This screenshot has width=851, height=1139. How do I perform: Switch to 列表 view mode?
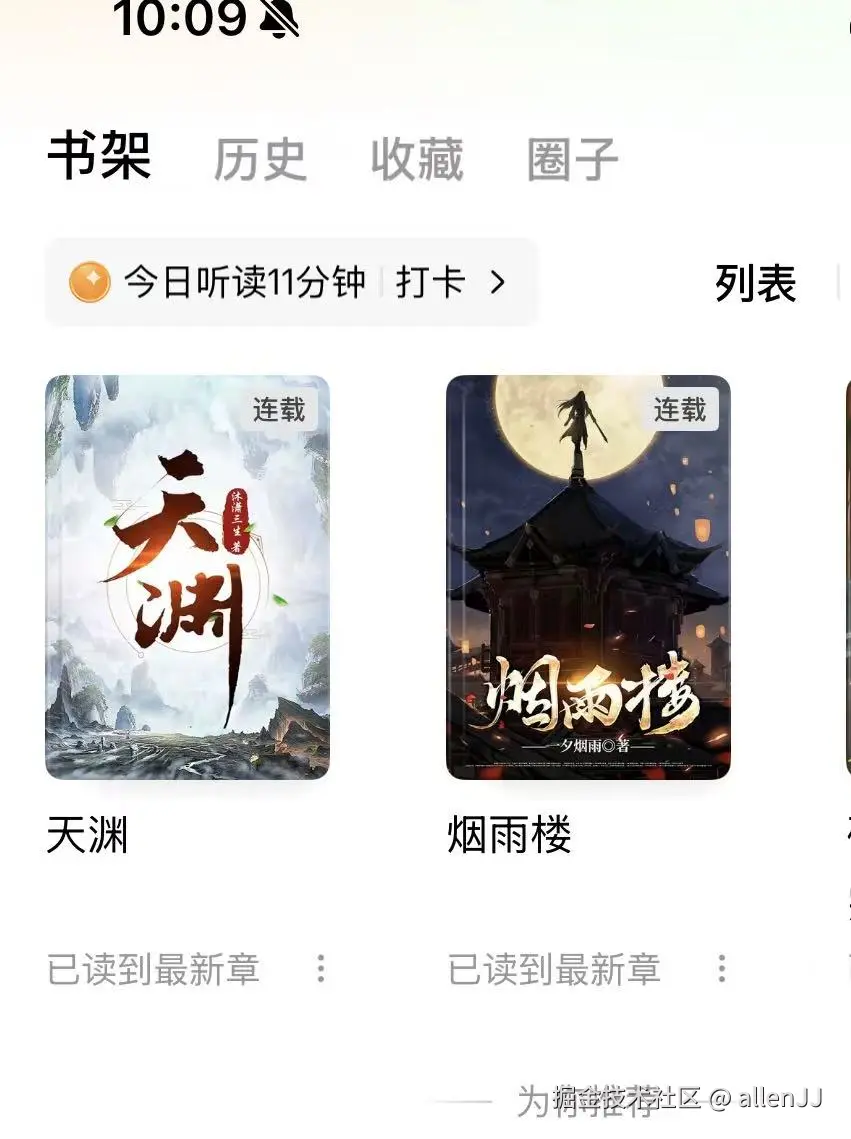tap(754, 283)
